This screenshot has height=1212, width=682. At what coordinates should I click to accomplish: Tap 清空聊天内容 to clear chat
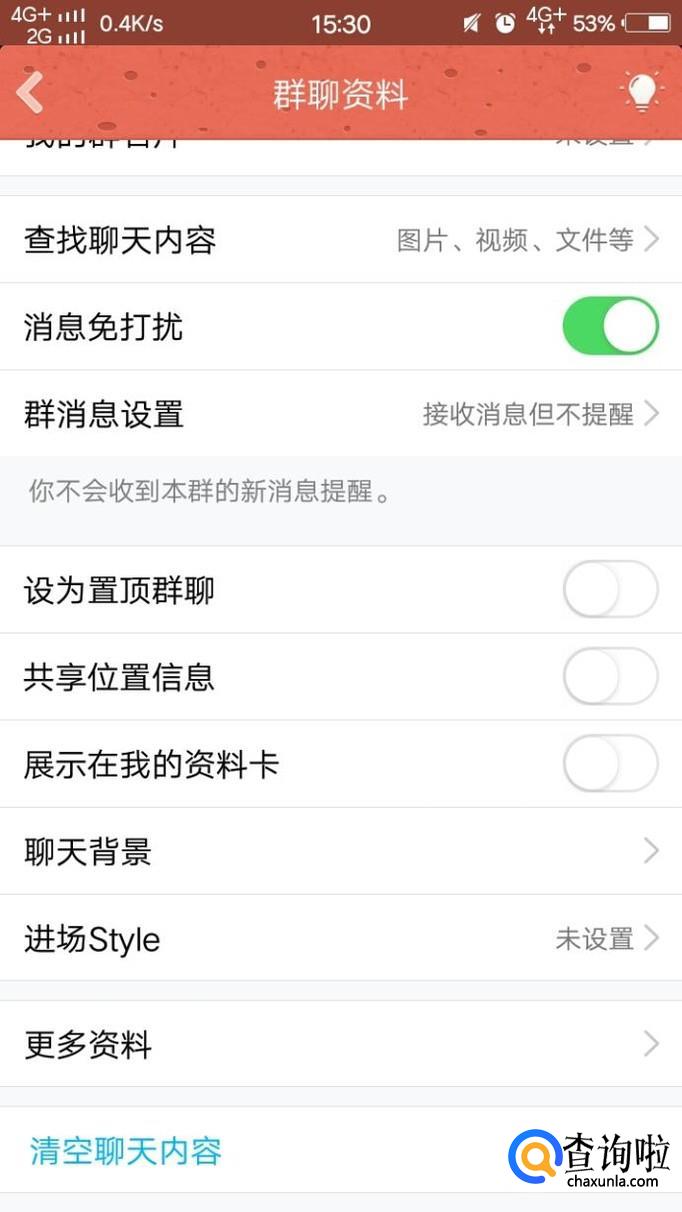point(126,1151)
